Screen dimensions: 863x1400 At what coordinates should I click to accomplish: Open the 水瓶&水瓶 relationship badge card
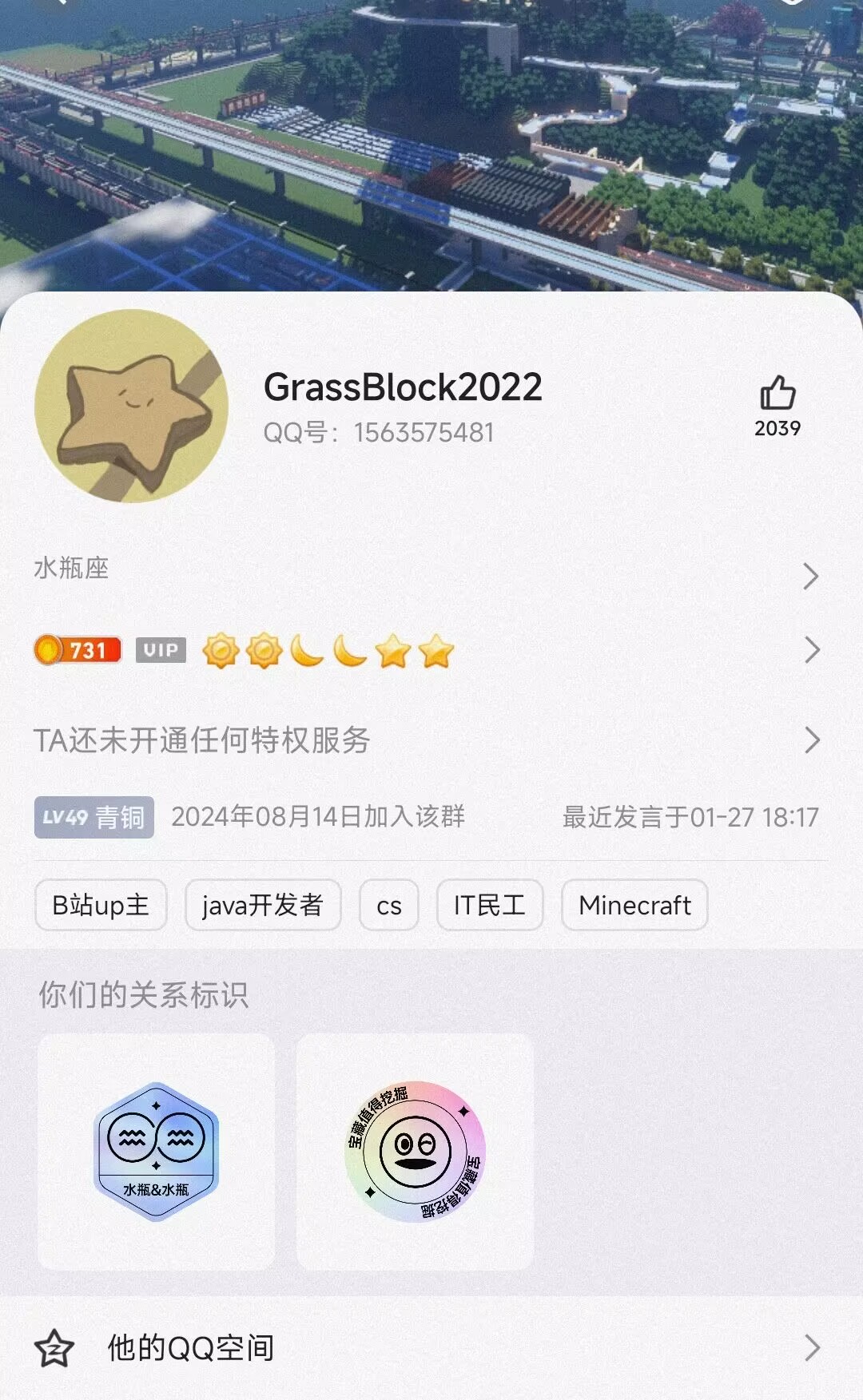[157, 1151]
